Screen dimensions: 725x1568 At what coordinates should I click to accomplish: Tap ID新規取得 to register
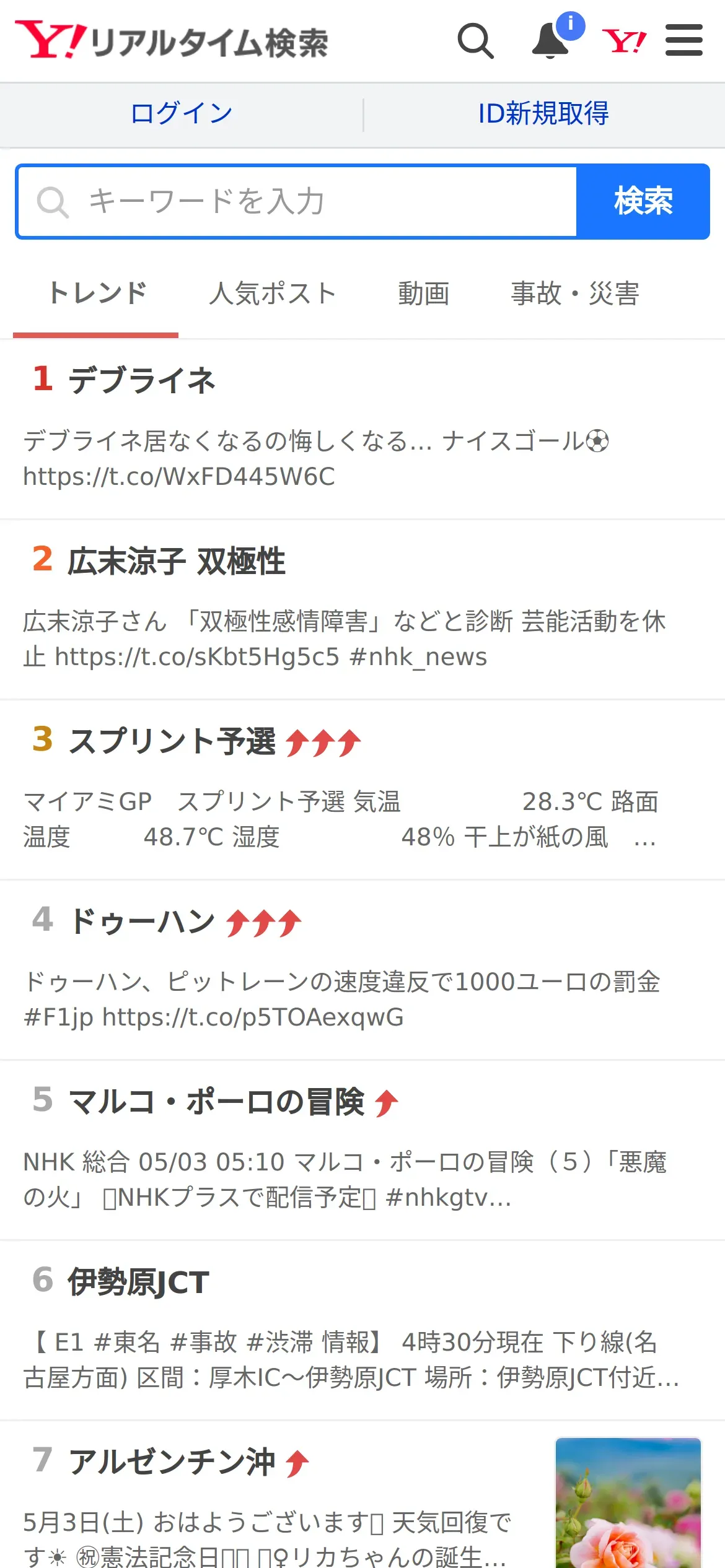(x=544, y=114)
